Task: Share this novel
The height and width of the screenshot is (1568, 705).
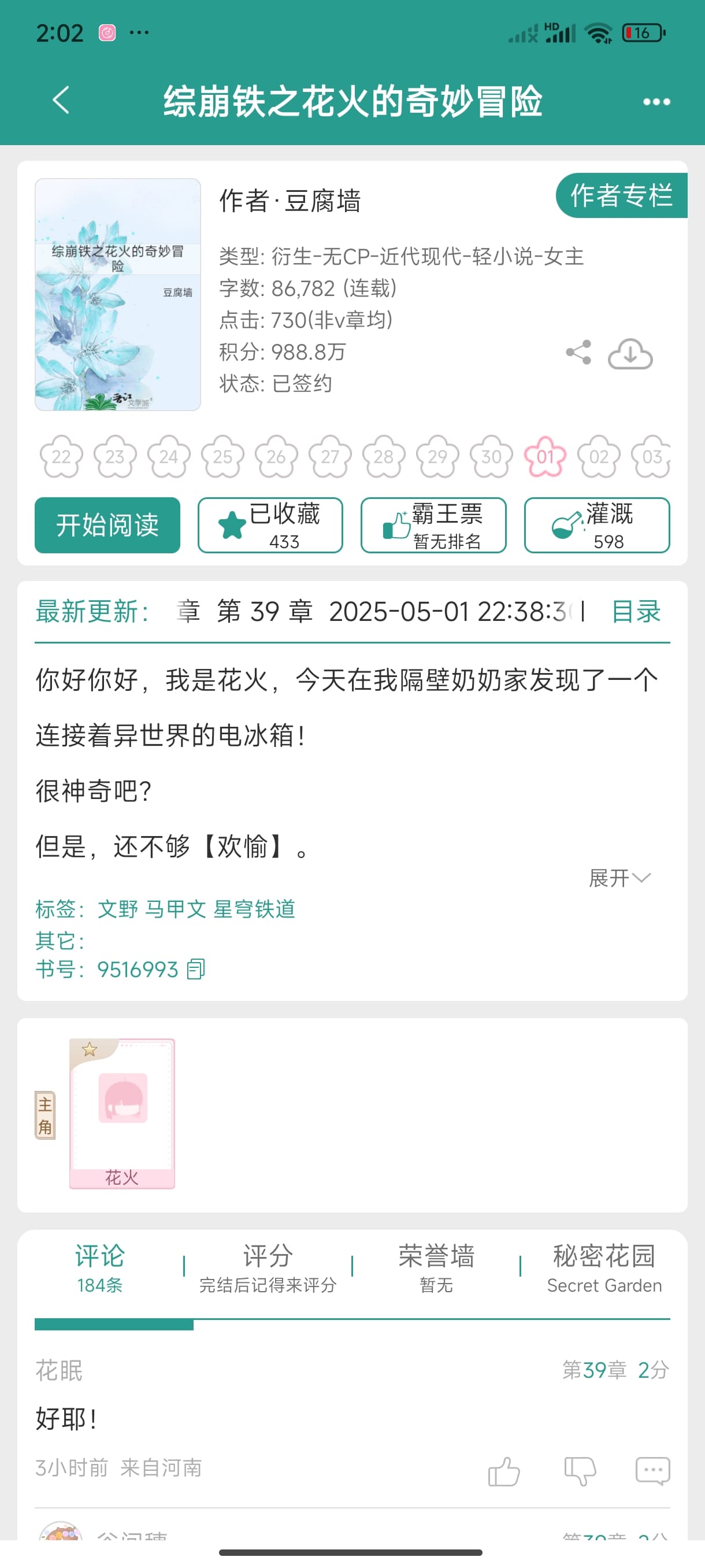Action: pyautogui.click(x=578, y=353)
